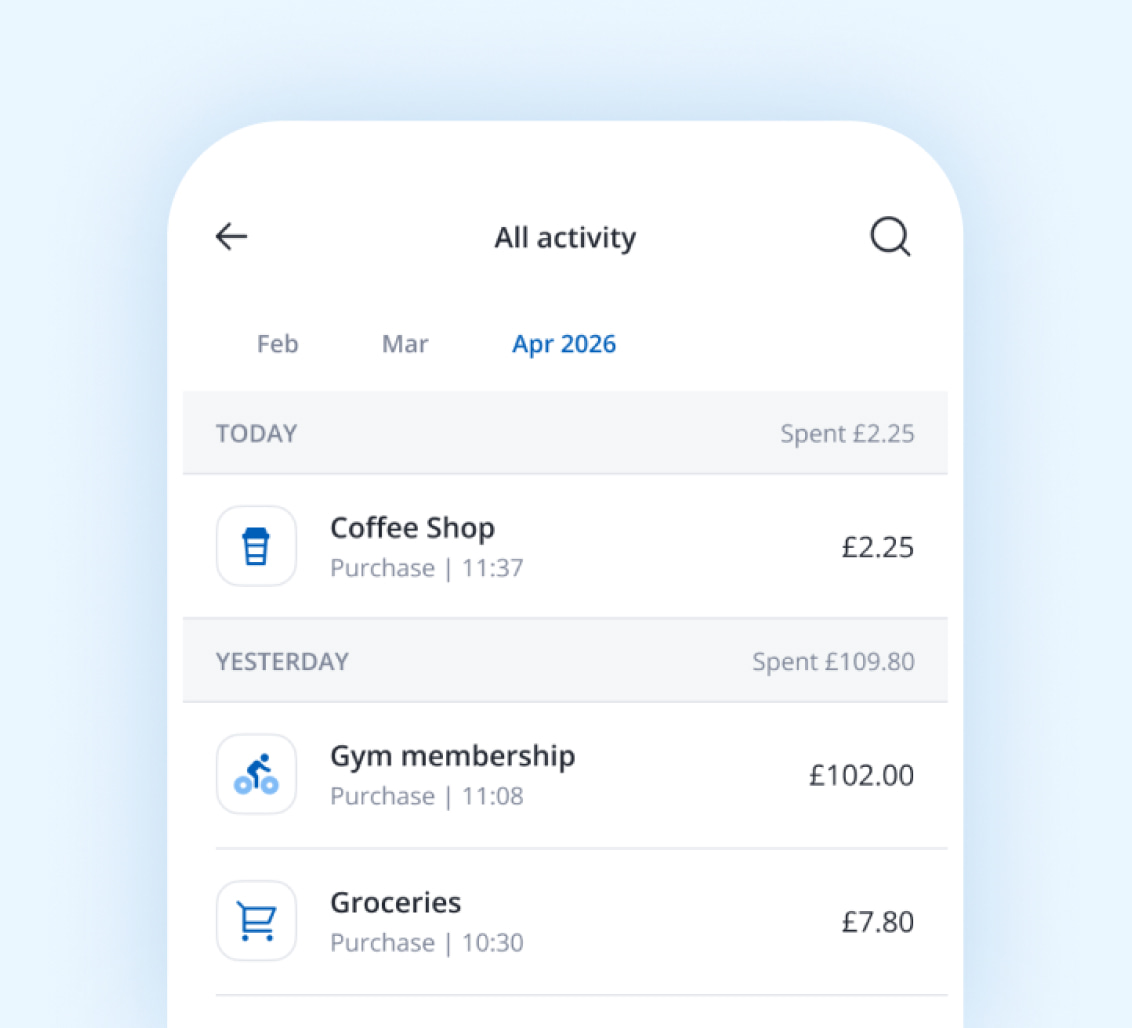The image size is (1132, 1028).
Task: Open the search magnifier icon
Action: [890, 236]
